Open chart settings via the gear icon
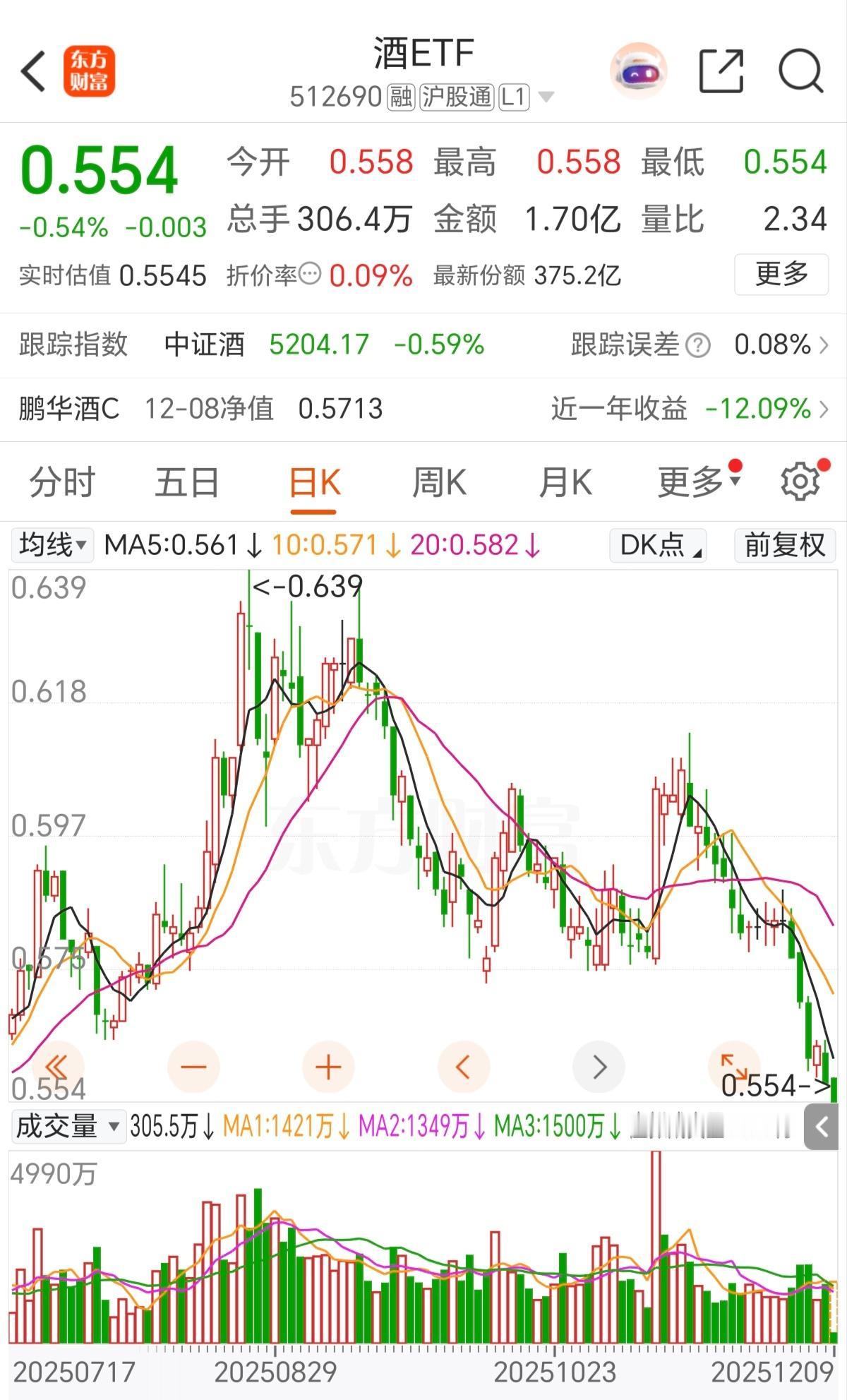 point(799,481)
